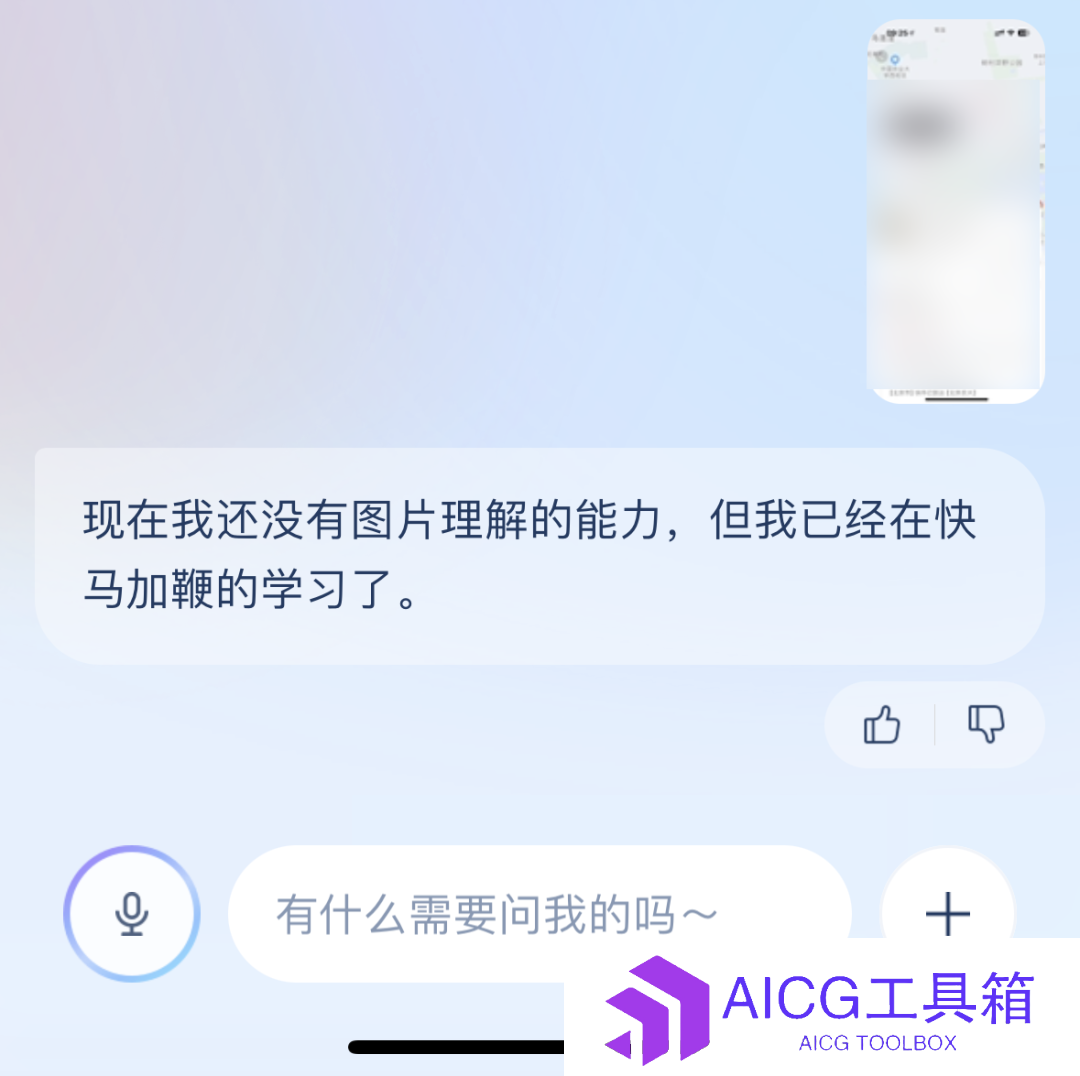Tap the microphone voice input button
The image size is (1080, 1076).
tap(132, 914)
